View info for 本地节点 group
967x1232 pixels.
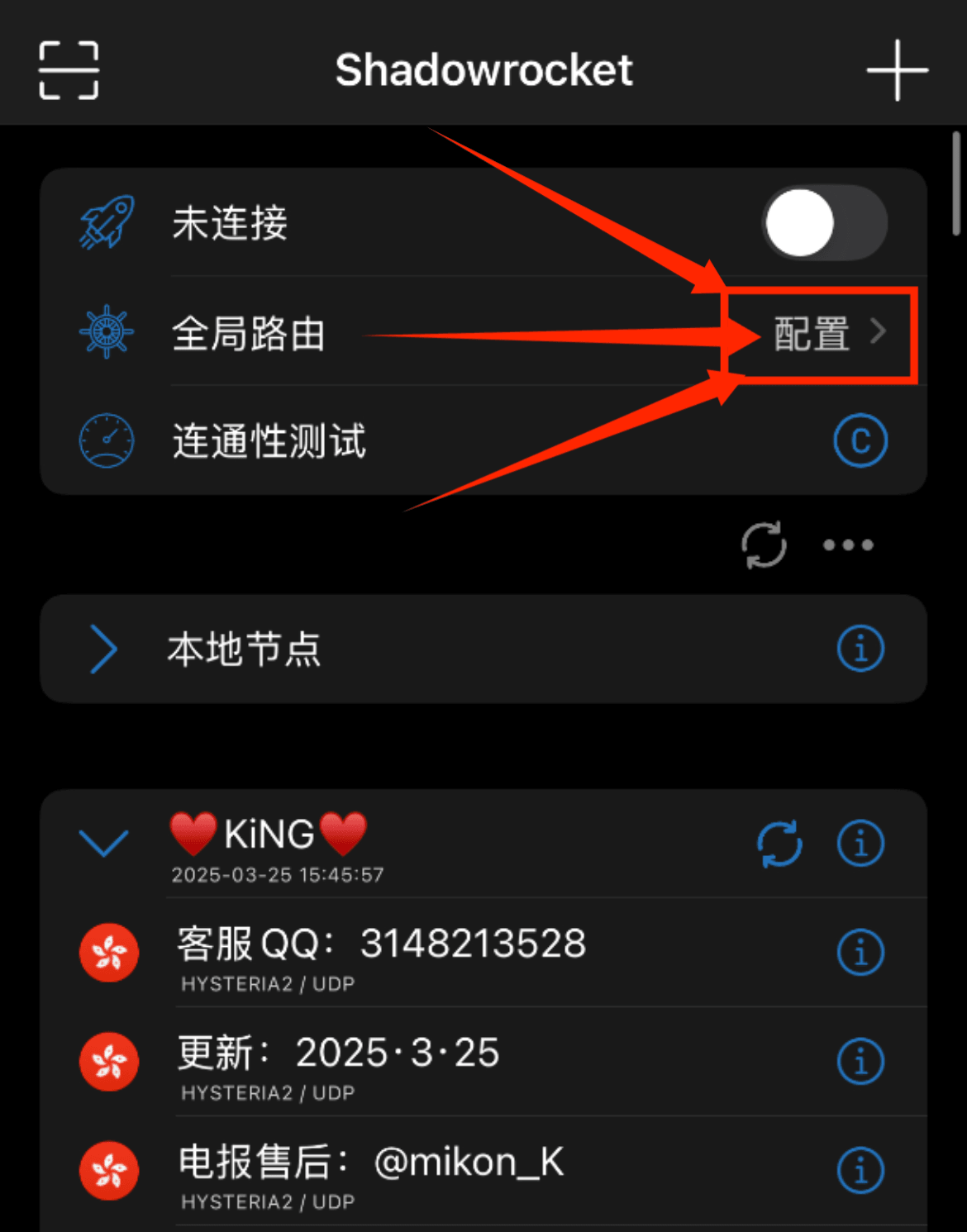coord(860,649)
